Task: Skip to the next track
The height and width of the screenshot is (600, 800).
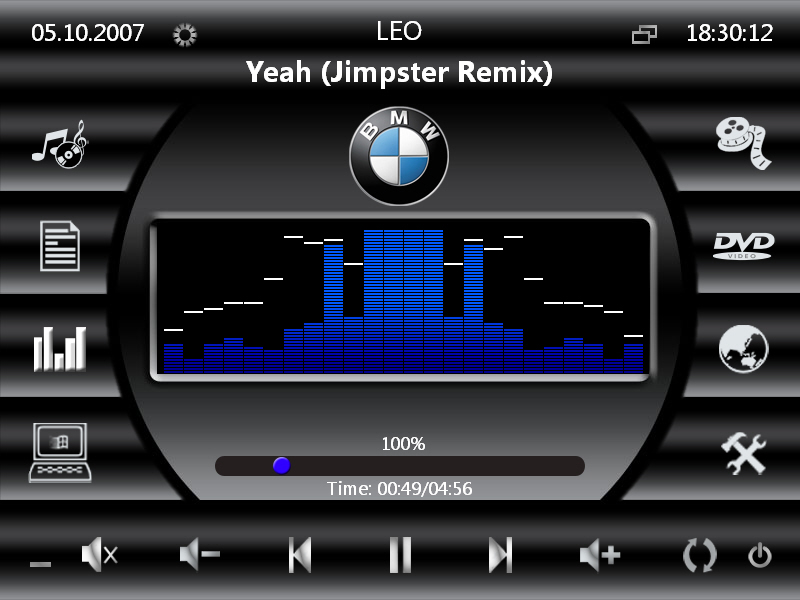Action: click(500, 554)
